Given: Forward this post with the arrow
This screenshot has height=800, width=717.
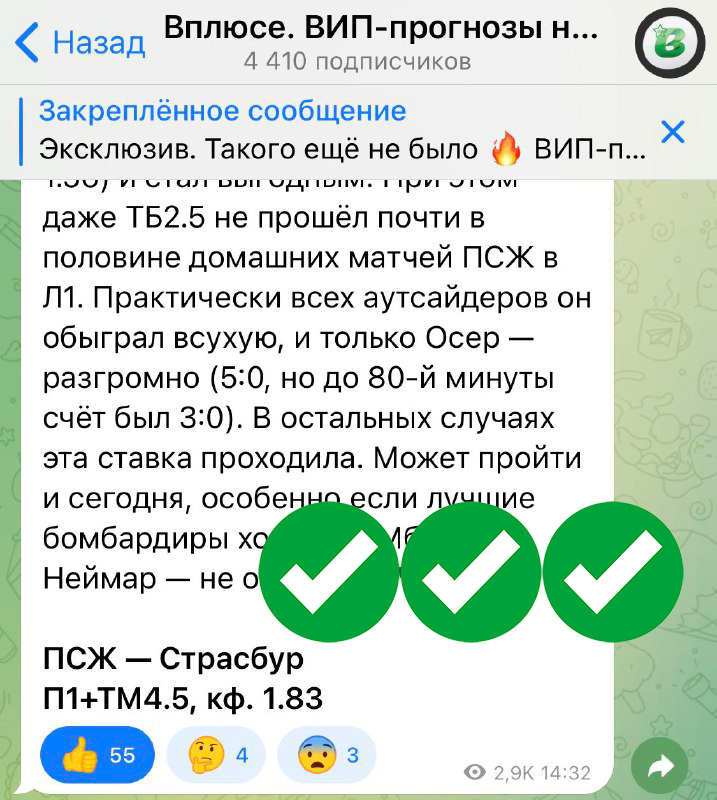Looking at the screenshot, I should [x=660, y=767].
